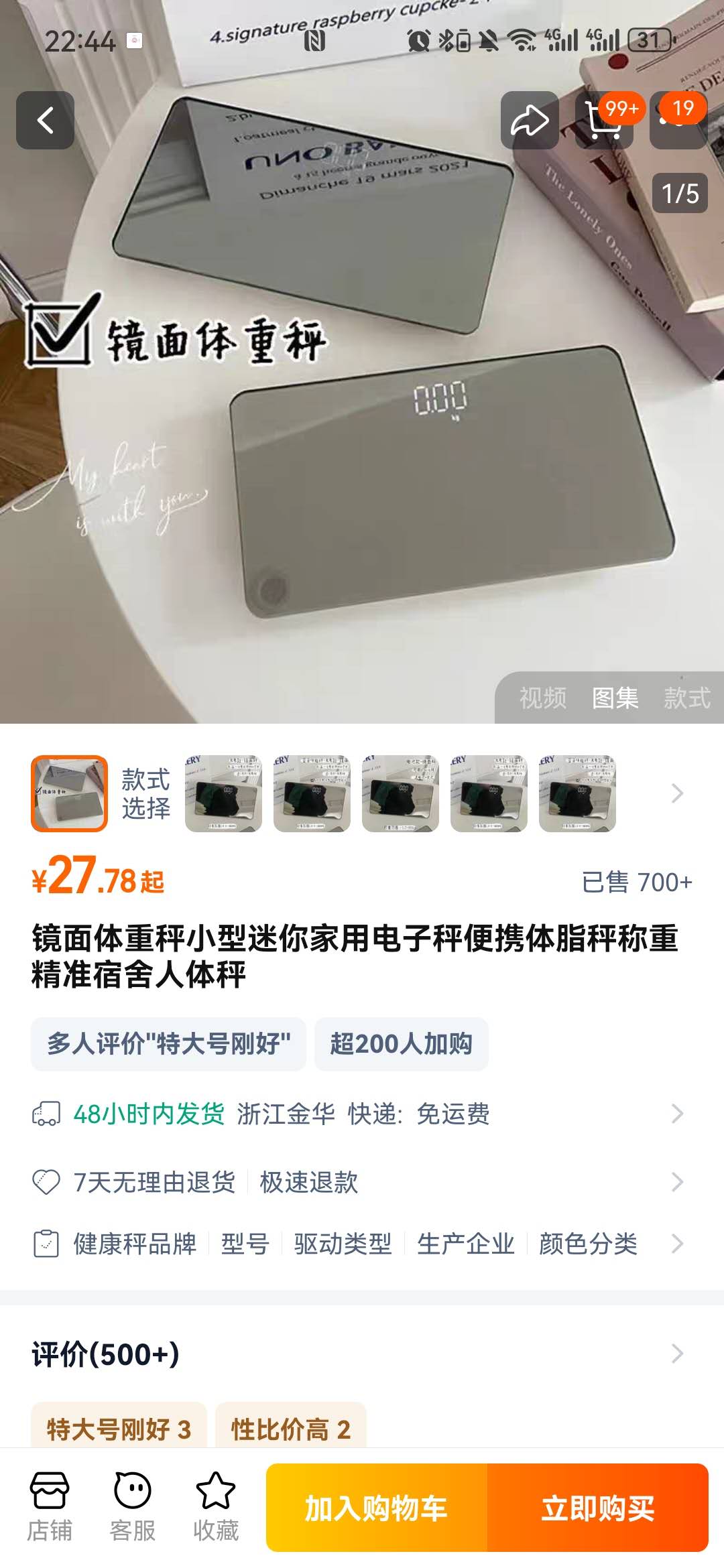Select the 图集 media tab
The image size is (724, 1568).
[615, 698]
